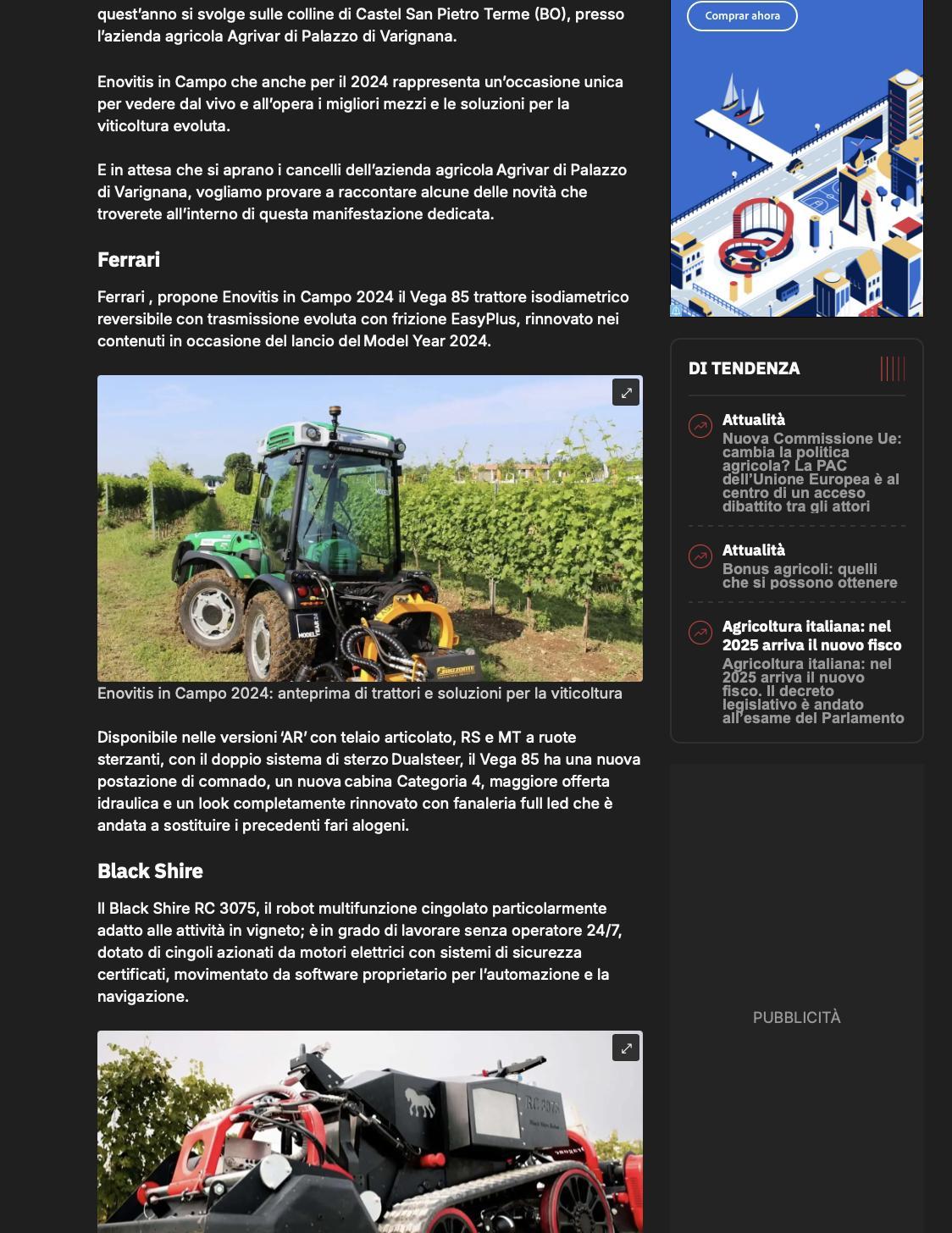Expand the Black Shire robot photo

coord(626,1048)
